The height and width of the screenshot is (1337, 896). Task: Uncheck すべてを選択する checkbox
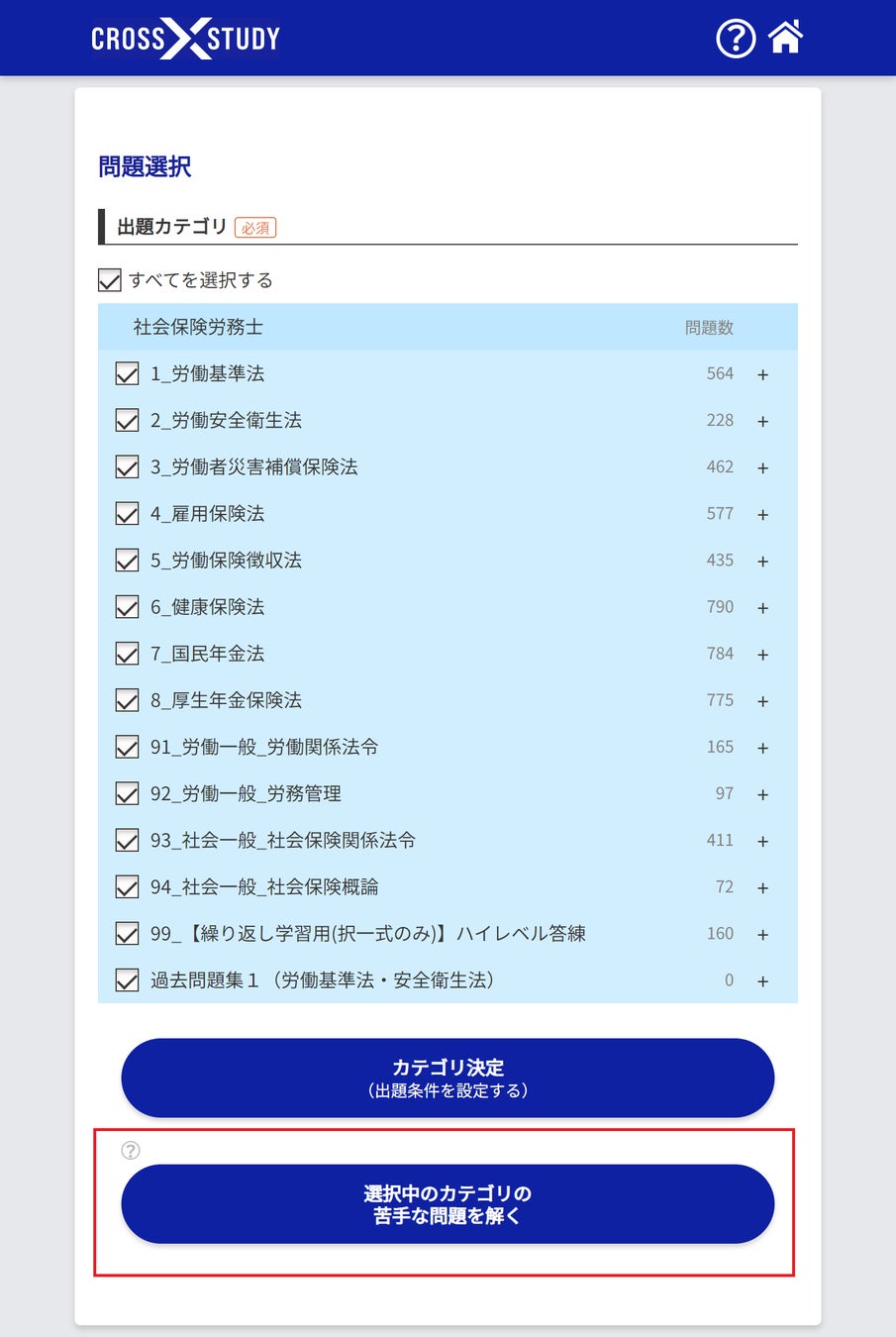tap(110, 280)
